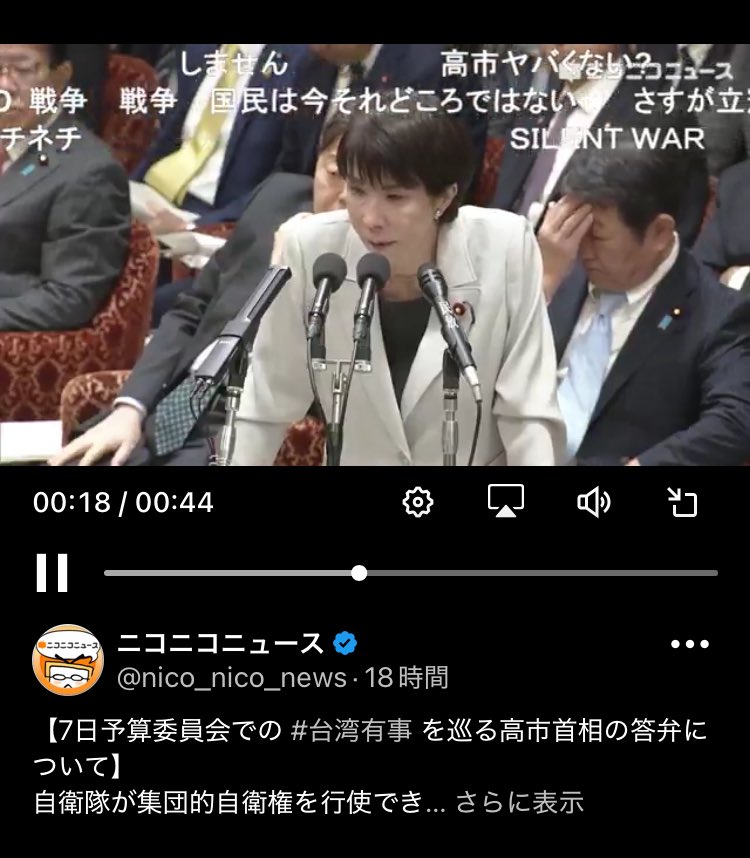Jump to a point on the progress bar
This screenshot has height=858, width=750.
coord(540,573)
